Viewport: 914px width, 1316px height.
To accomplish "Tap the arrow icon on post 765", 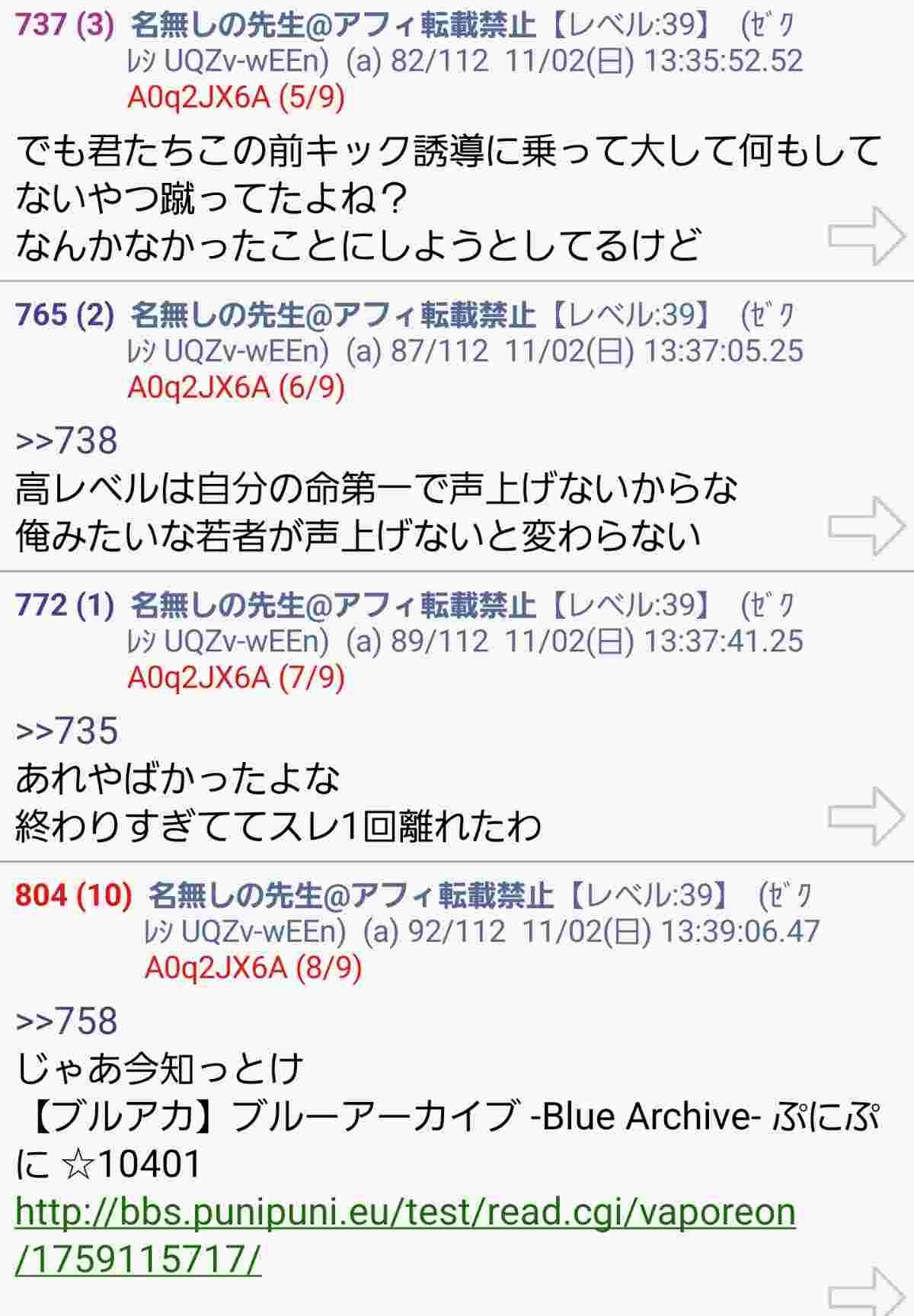I will [866, 526].
